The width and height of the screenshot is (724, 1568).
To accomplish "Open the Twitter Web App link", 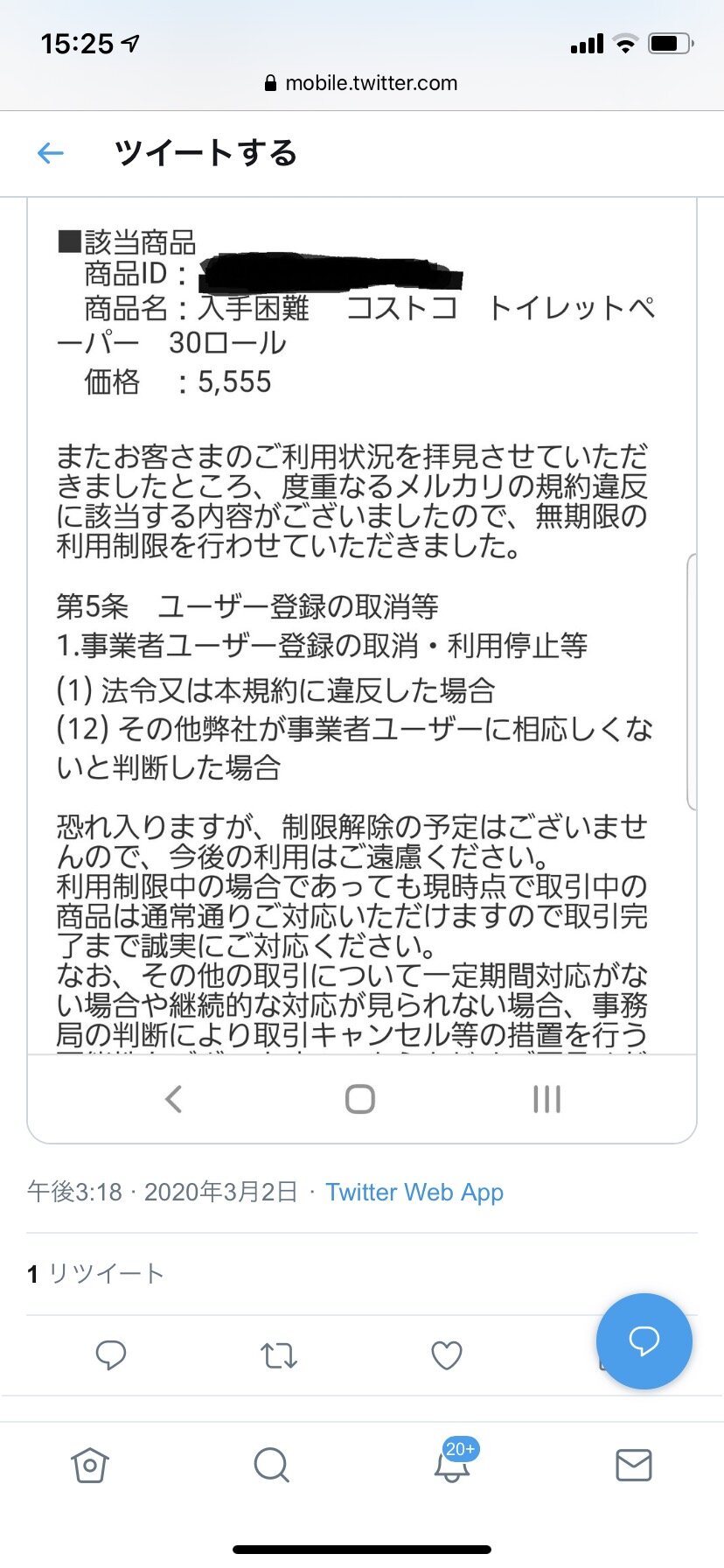I will pyautogui.click(x=414, y=1192).
